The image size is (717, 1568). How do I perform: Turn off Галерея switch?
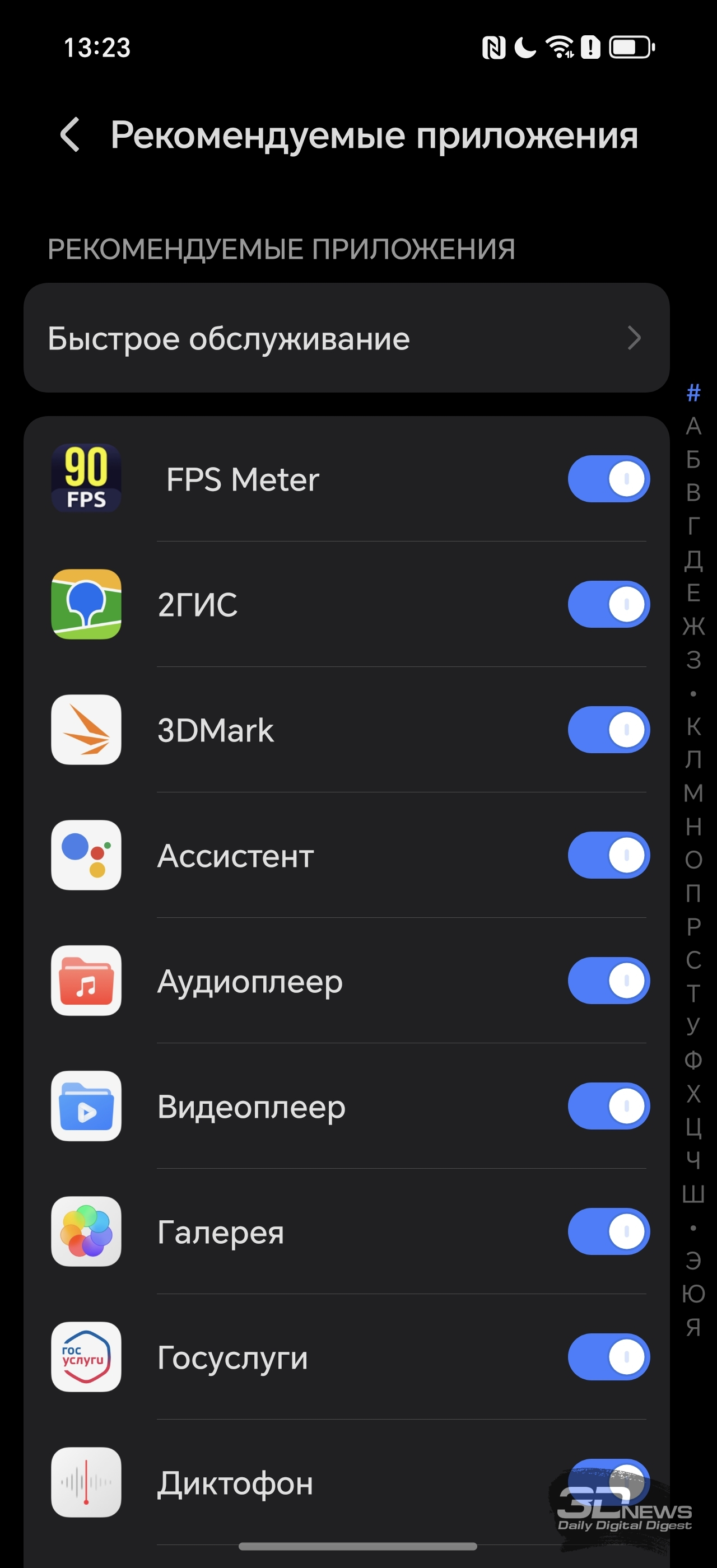(609, 1231)
